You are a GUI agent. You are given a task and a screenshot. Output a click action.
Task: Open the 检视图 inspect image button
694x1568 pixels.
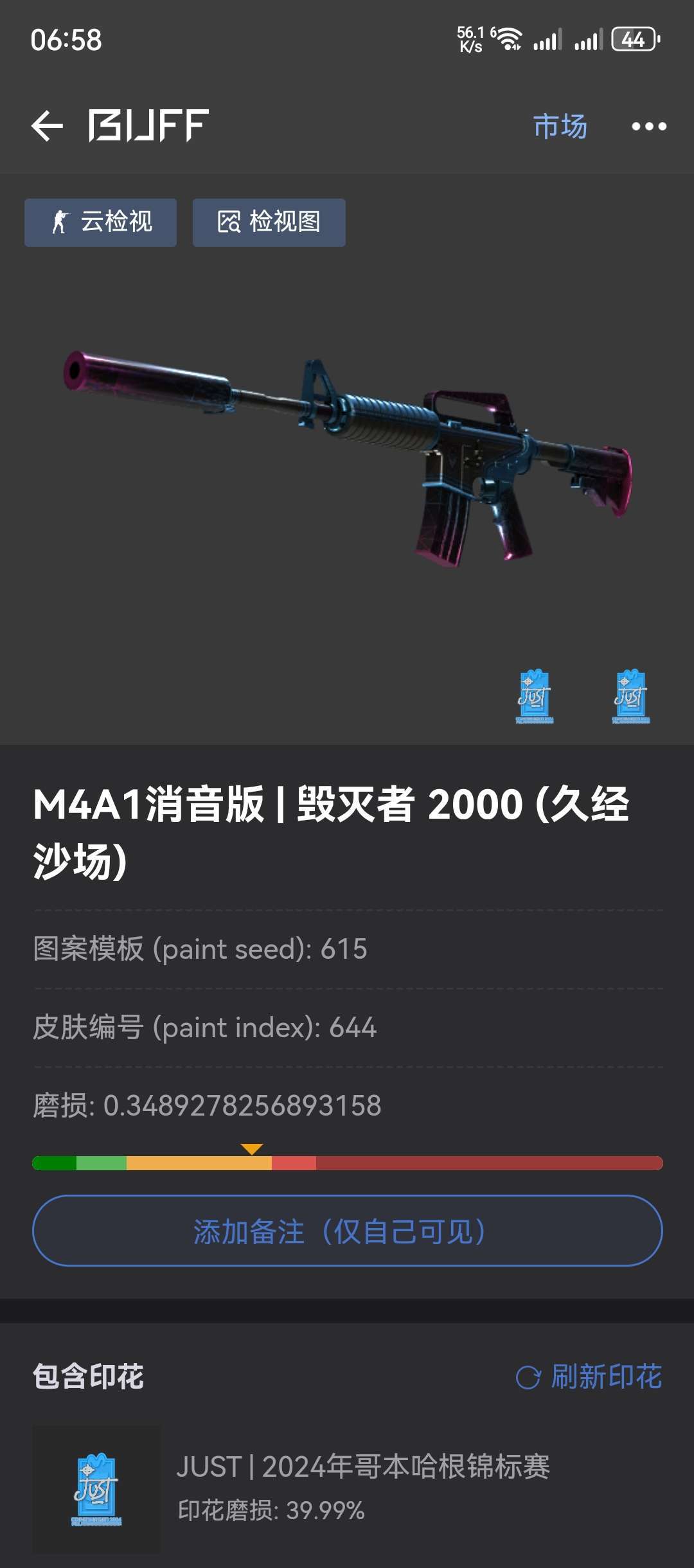[x=269, y=222]
